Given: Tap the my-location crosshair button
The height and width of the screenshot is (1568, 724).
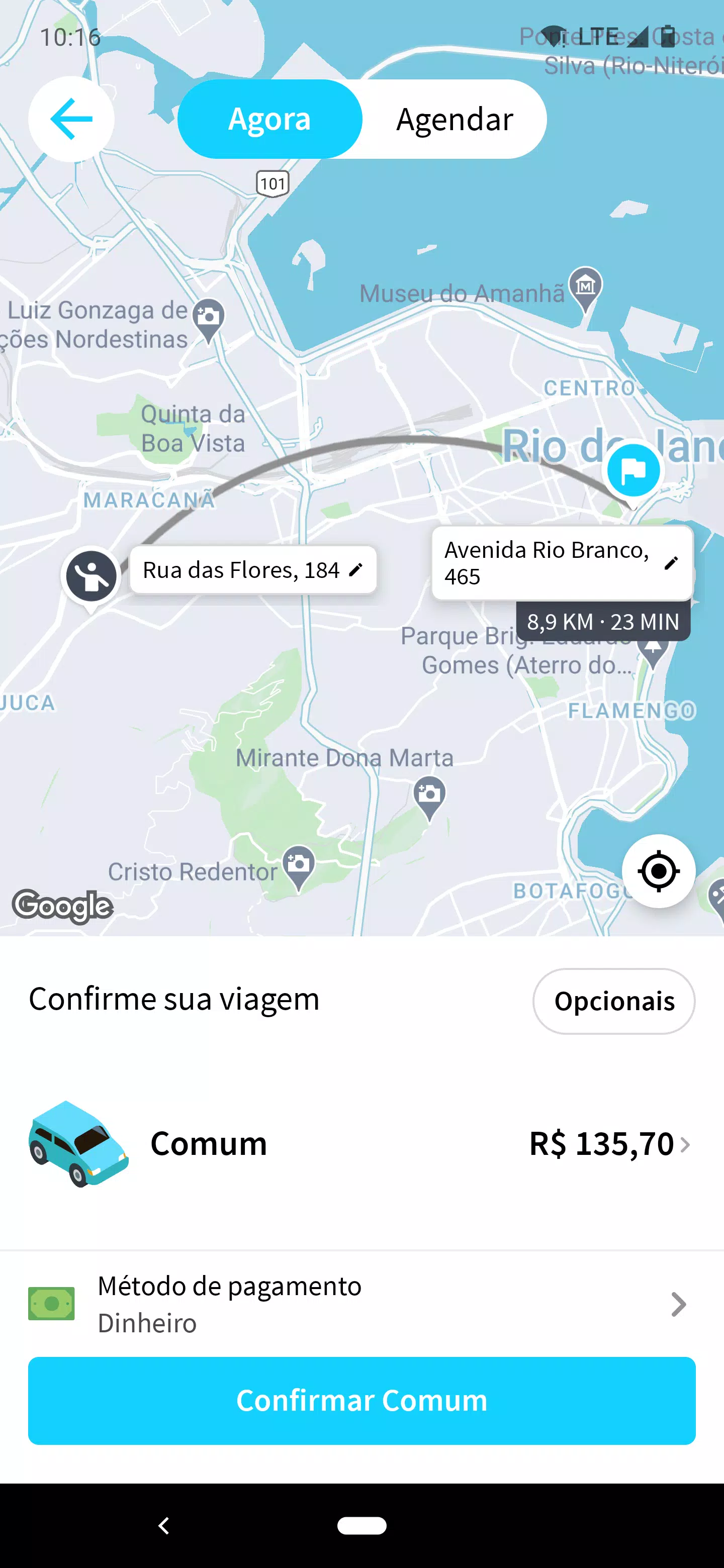Looking at the screenshot, I should coord(658,871).
